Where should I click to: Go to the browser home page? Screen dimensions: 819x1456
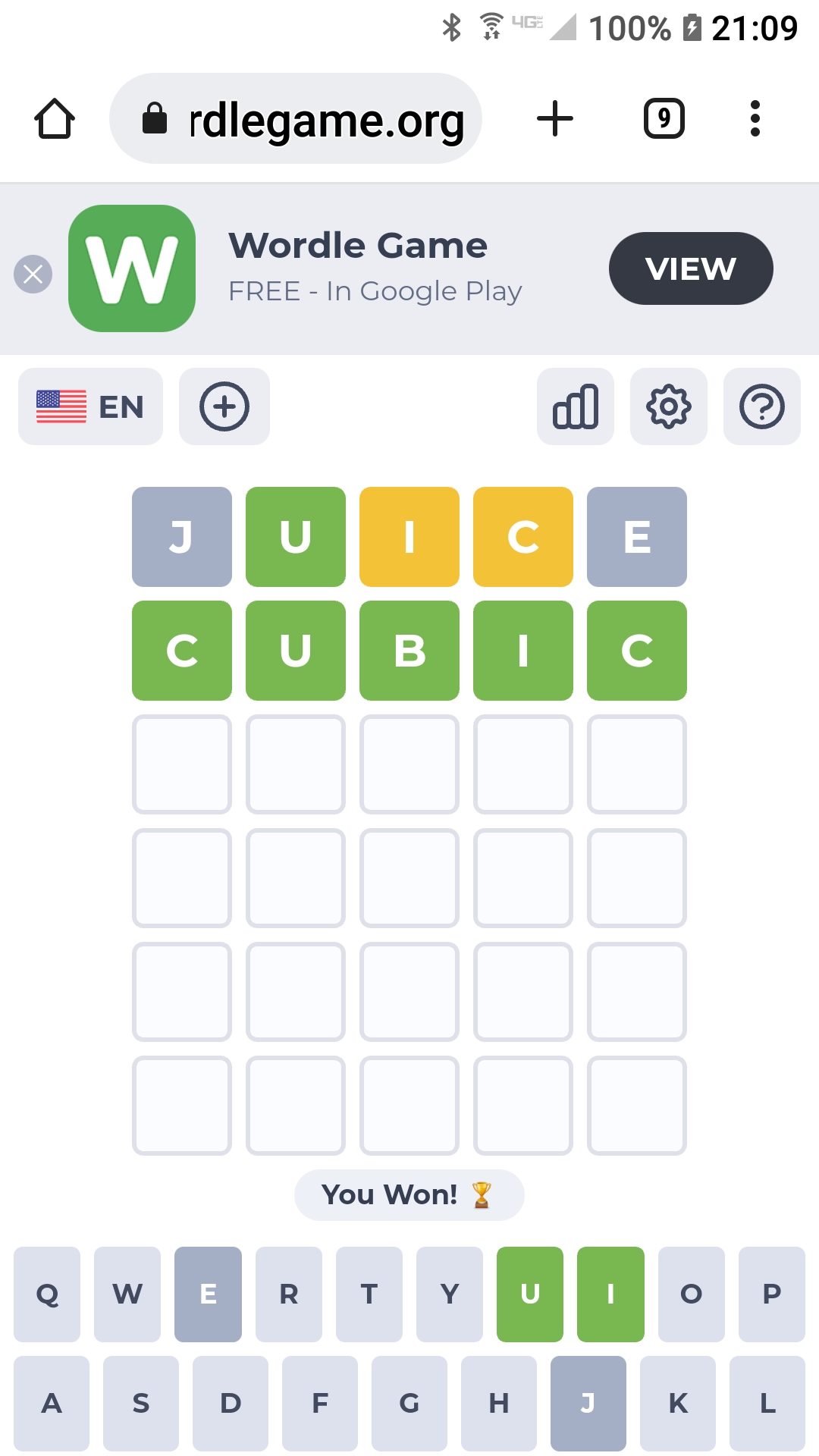pos(55,119)
